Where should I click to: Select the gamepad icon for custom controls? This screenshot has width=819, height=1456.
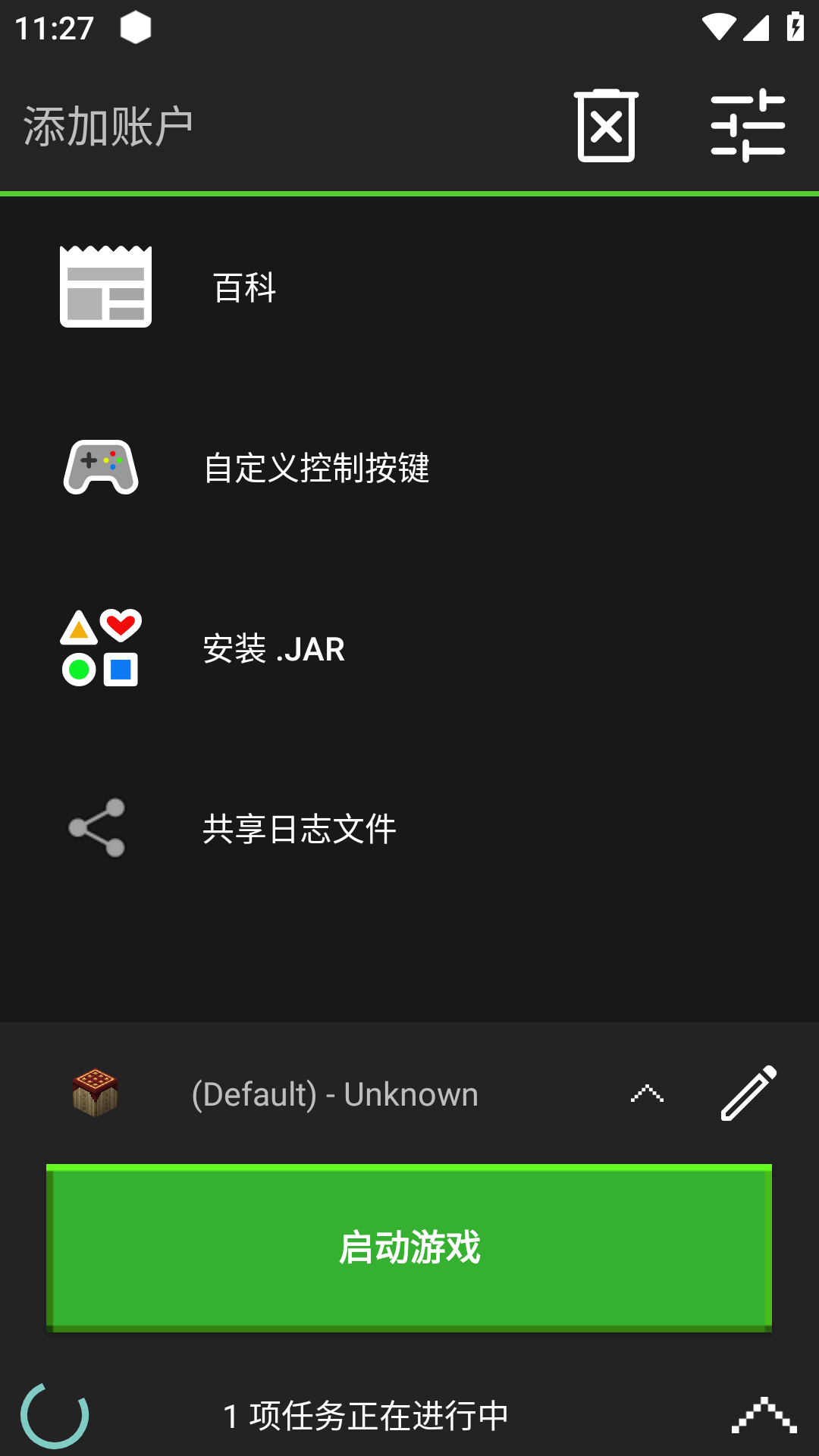[x=101, y=468]
